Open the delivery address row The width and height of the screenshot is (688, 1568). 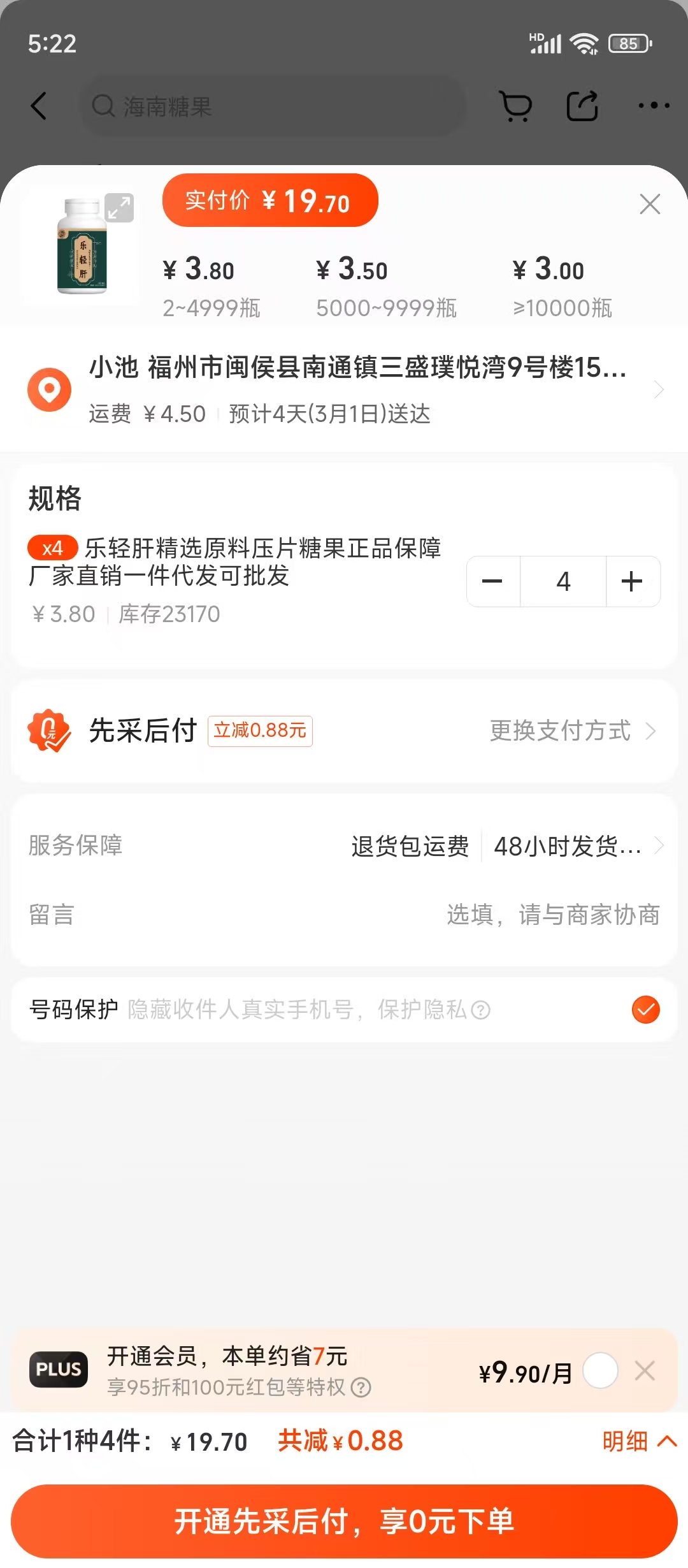pyautogui.click(x=344, y=389)
